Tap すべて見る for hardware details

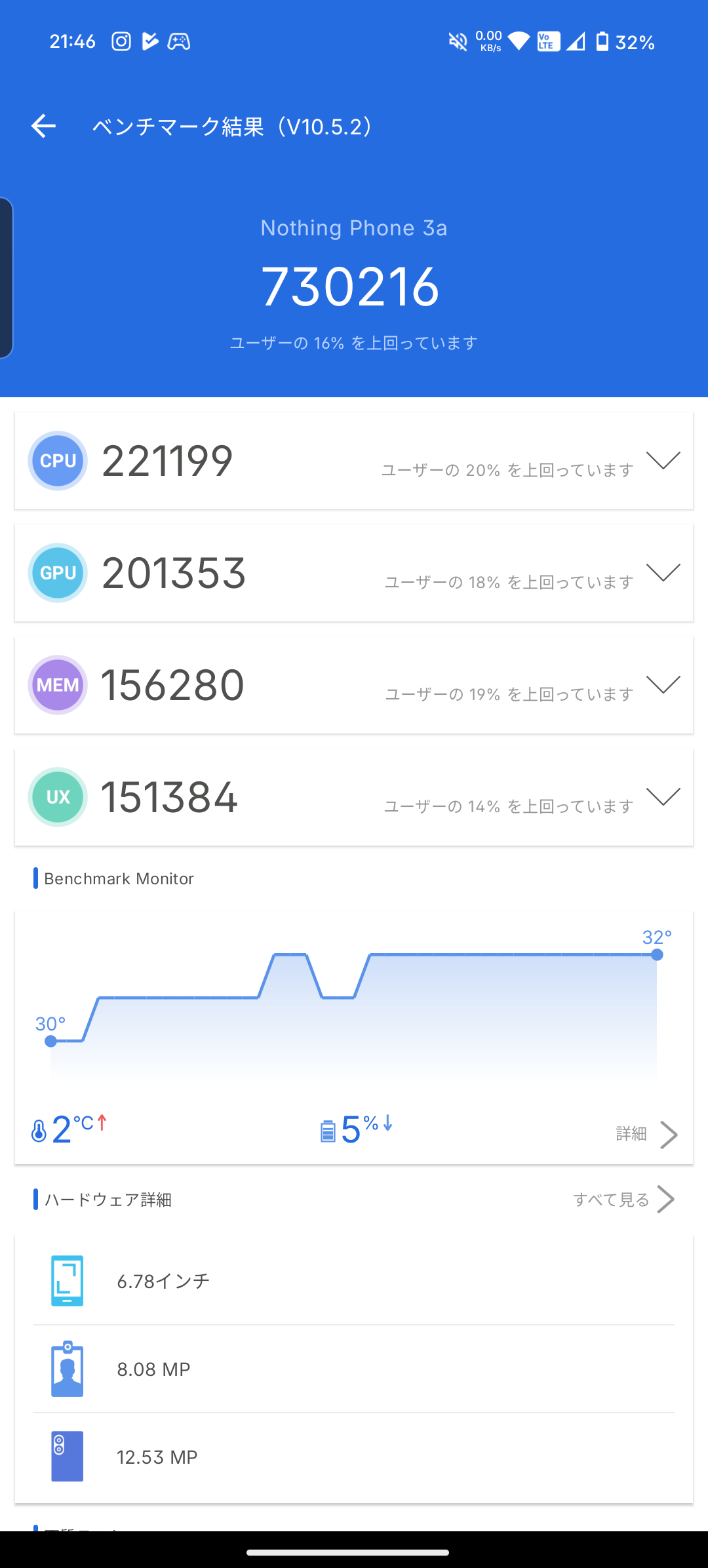[x=623, y=1200]
